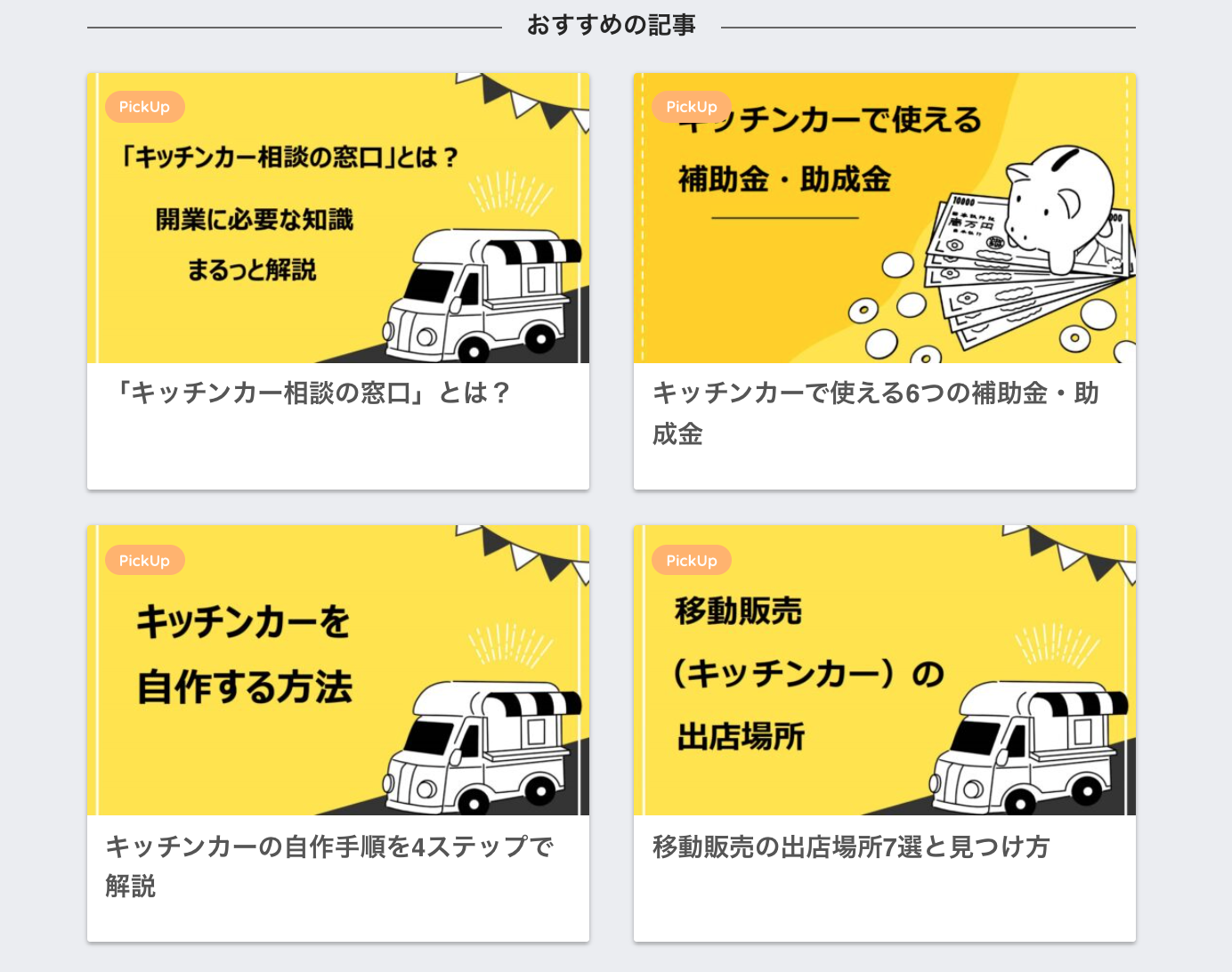Open the 「キッチンカー相談の窓口」とは？ article
The height and width of the screenshot is (972, 1232).
[312, 393]
